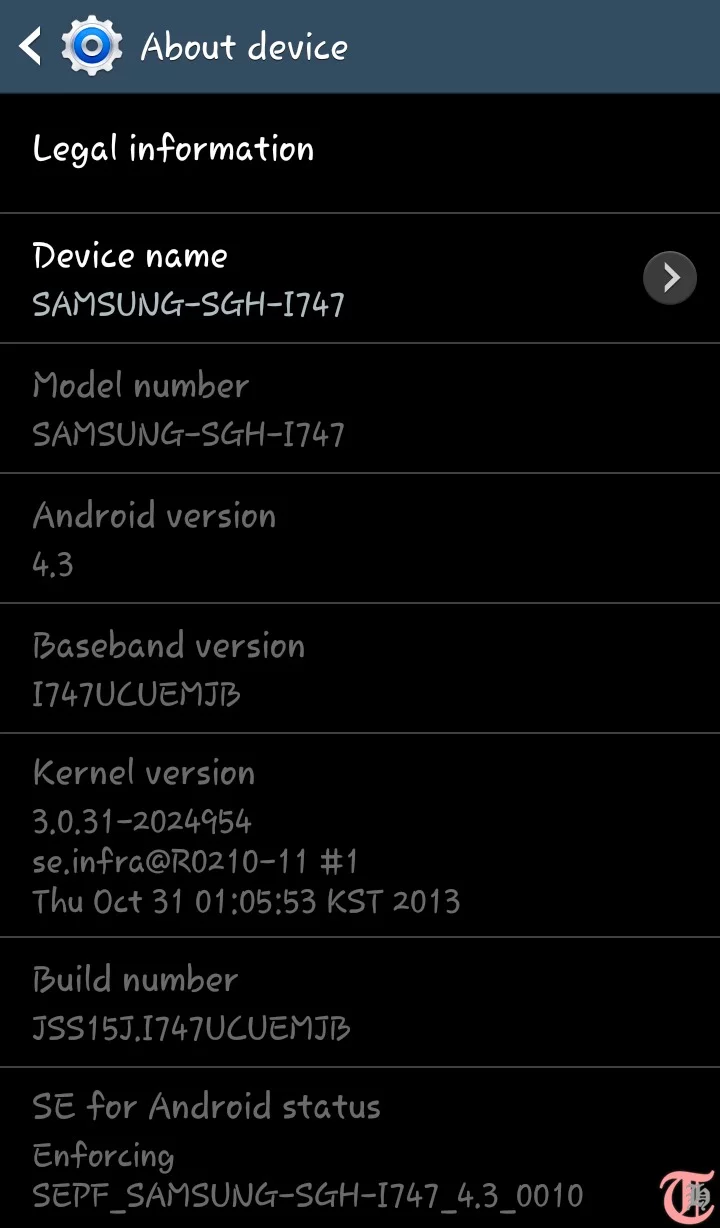Go back from About device
The image size is (720, 1228).
[31, 46]
